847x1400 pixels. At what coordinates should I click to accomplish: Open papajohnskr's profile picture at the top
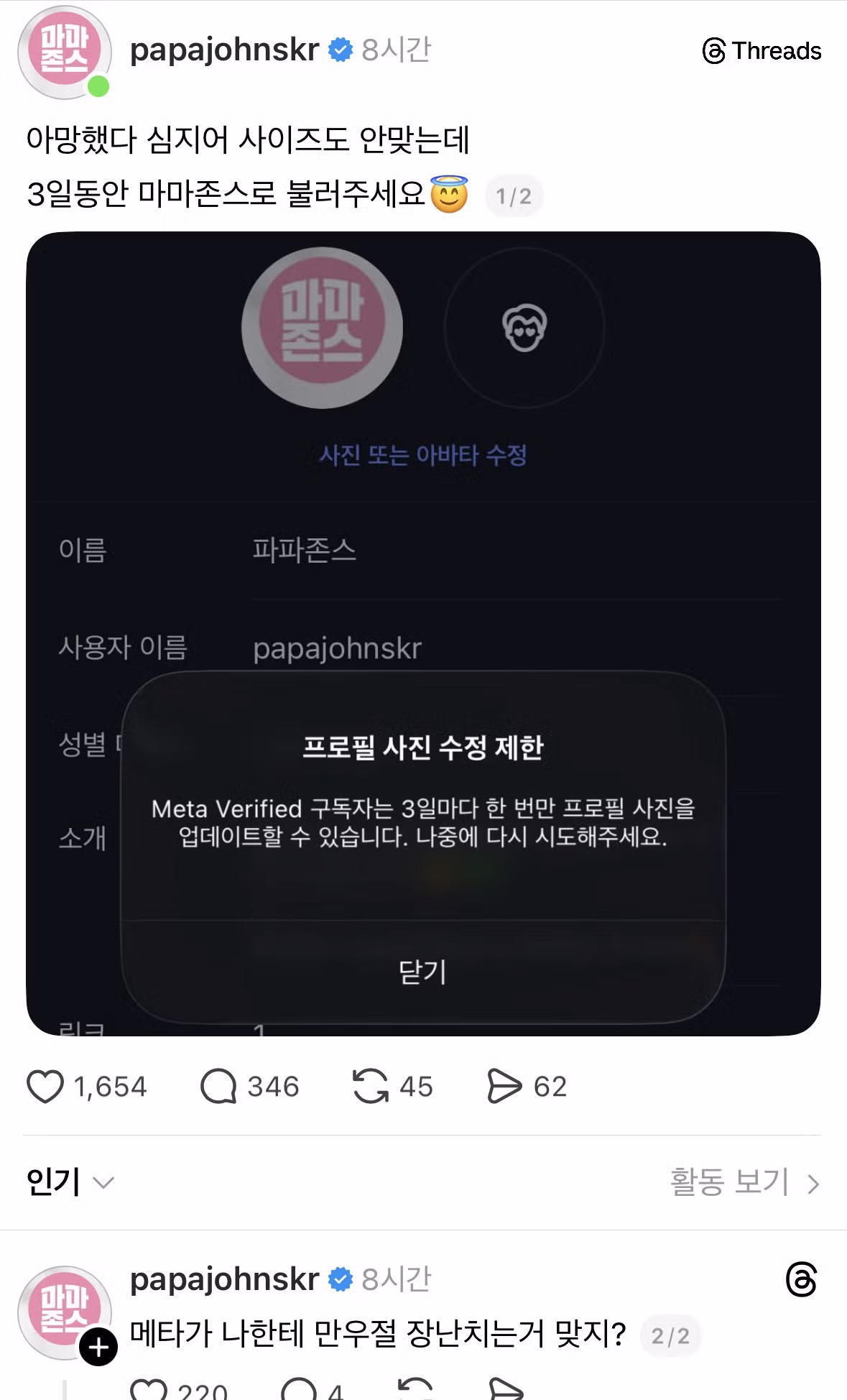click(64, 52)
